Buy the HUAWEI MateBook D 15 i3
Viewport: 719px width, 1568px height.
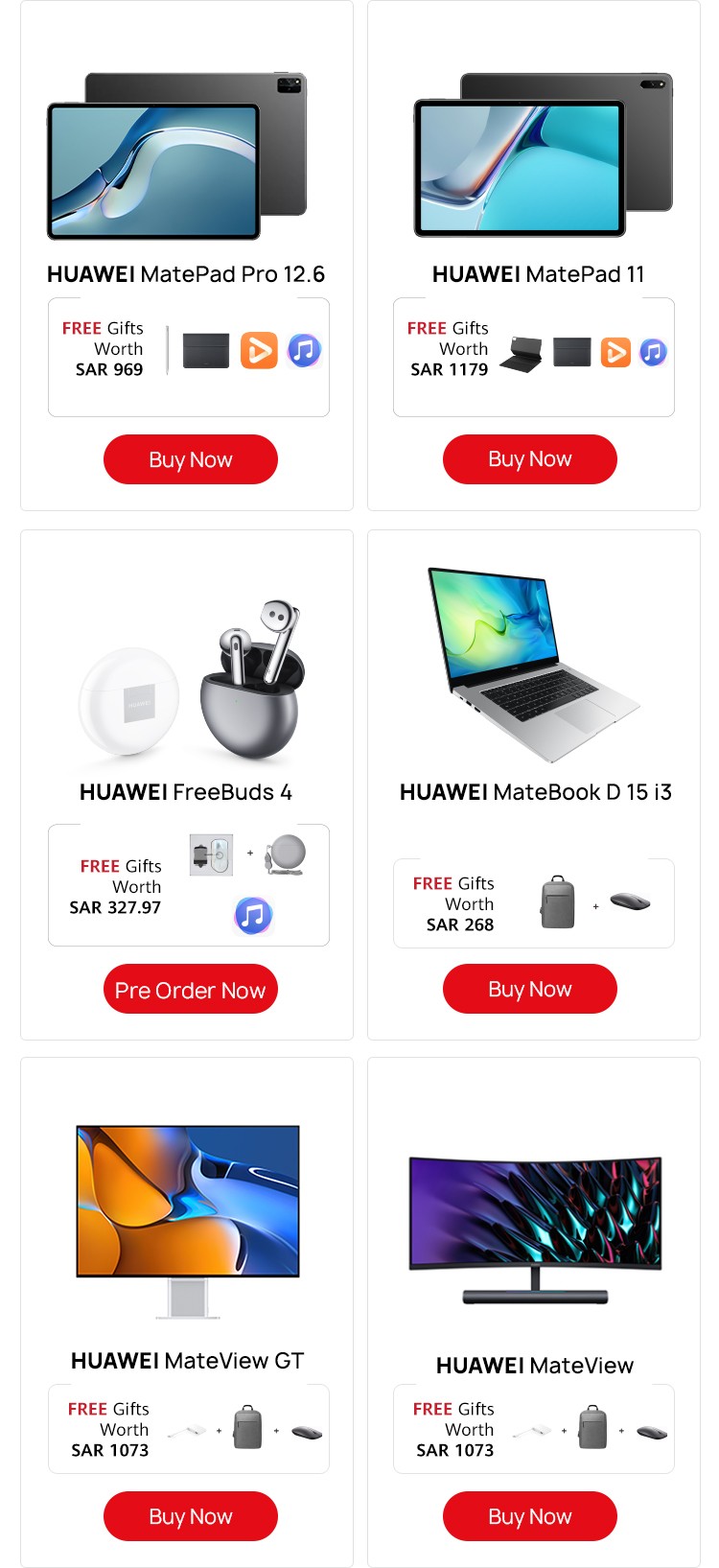point(529,988)
